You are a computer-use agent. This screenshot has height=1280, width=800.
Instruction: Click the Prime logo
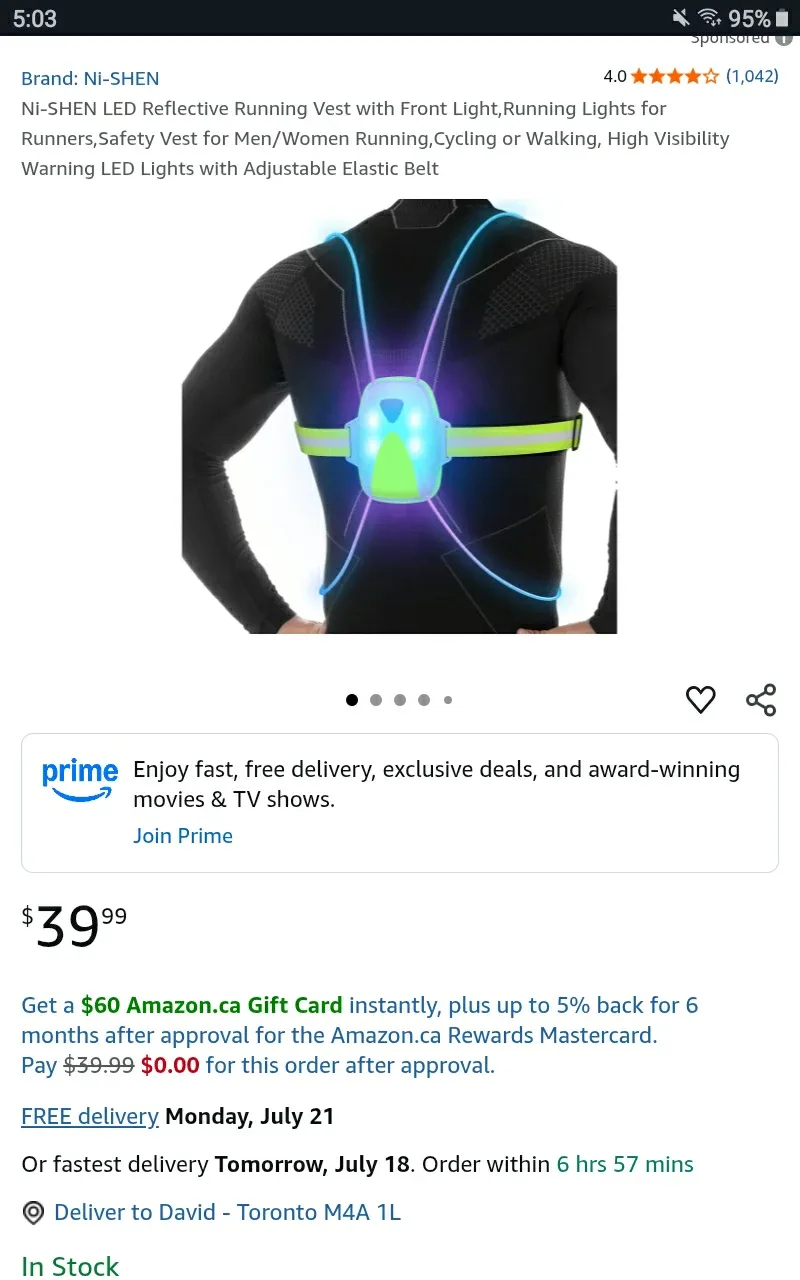click(80, 778)
